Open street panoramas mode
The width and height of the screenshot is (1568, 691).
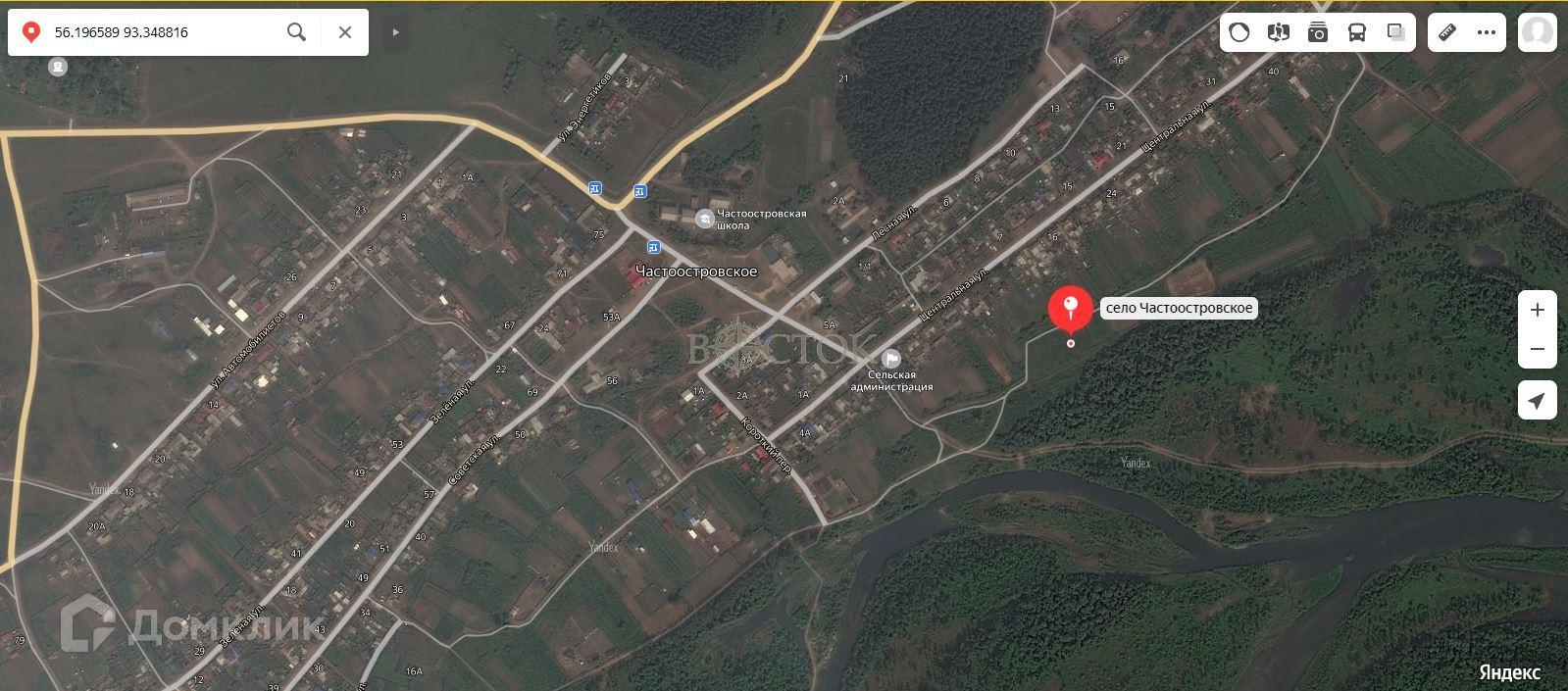(x=1278, y=32)
